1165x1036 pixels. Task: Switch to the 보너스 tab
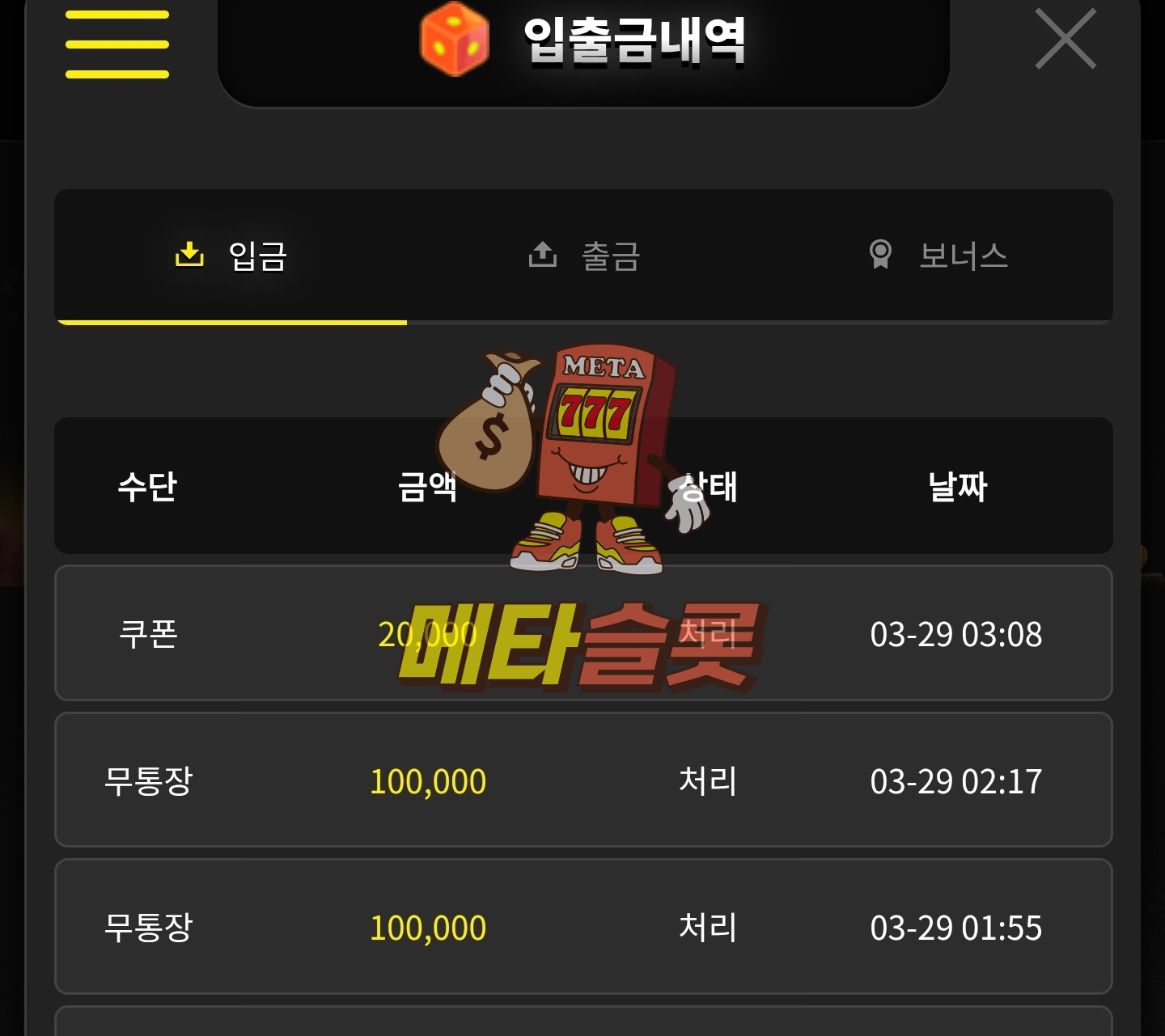pos(938,256)
